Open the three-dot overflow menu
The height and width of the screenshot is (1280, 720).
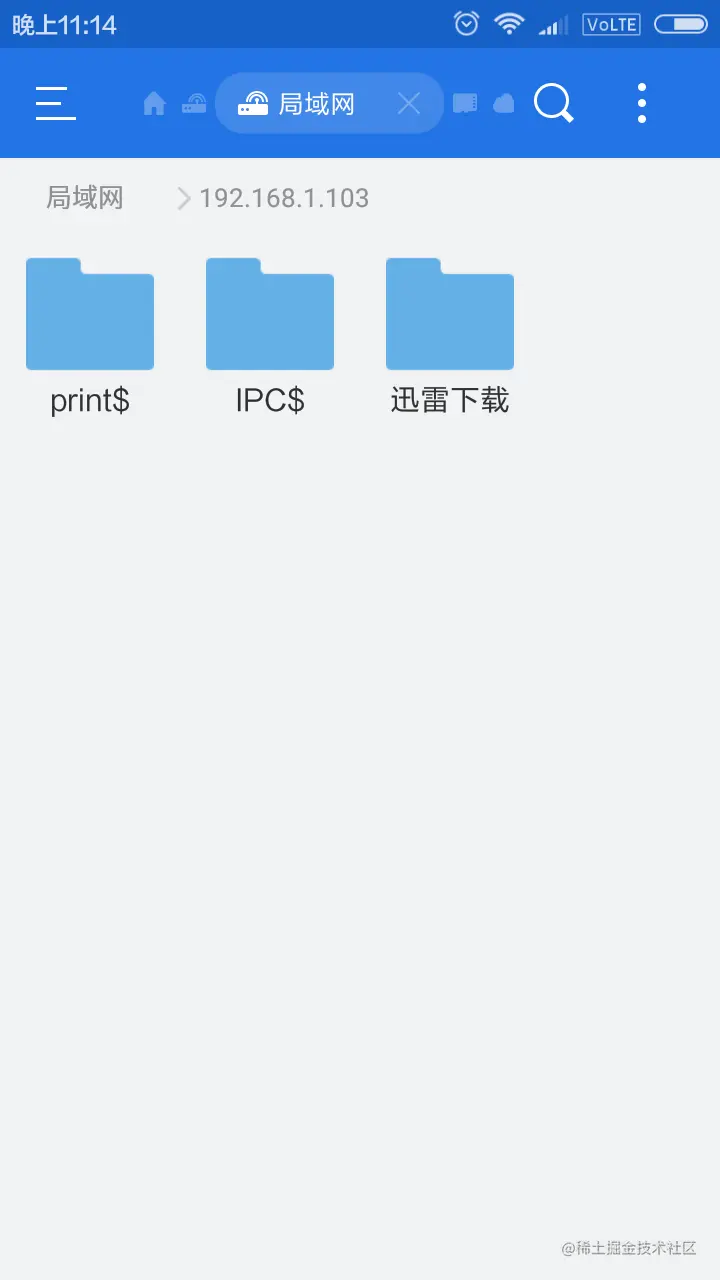pos(642,103)
